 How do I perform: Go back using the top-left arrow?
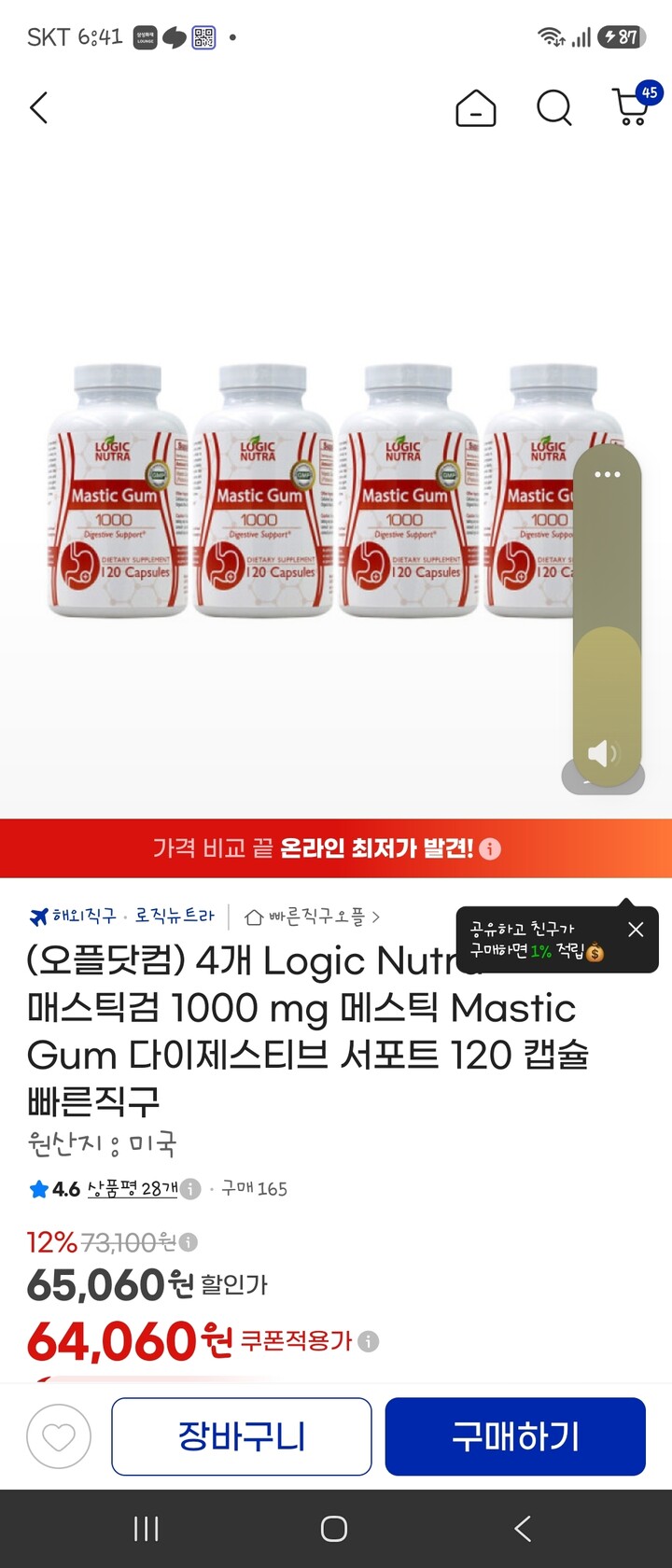(38, 108)
